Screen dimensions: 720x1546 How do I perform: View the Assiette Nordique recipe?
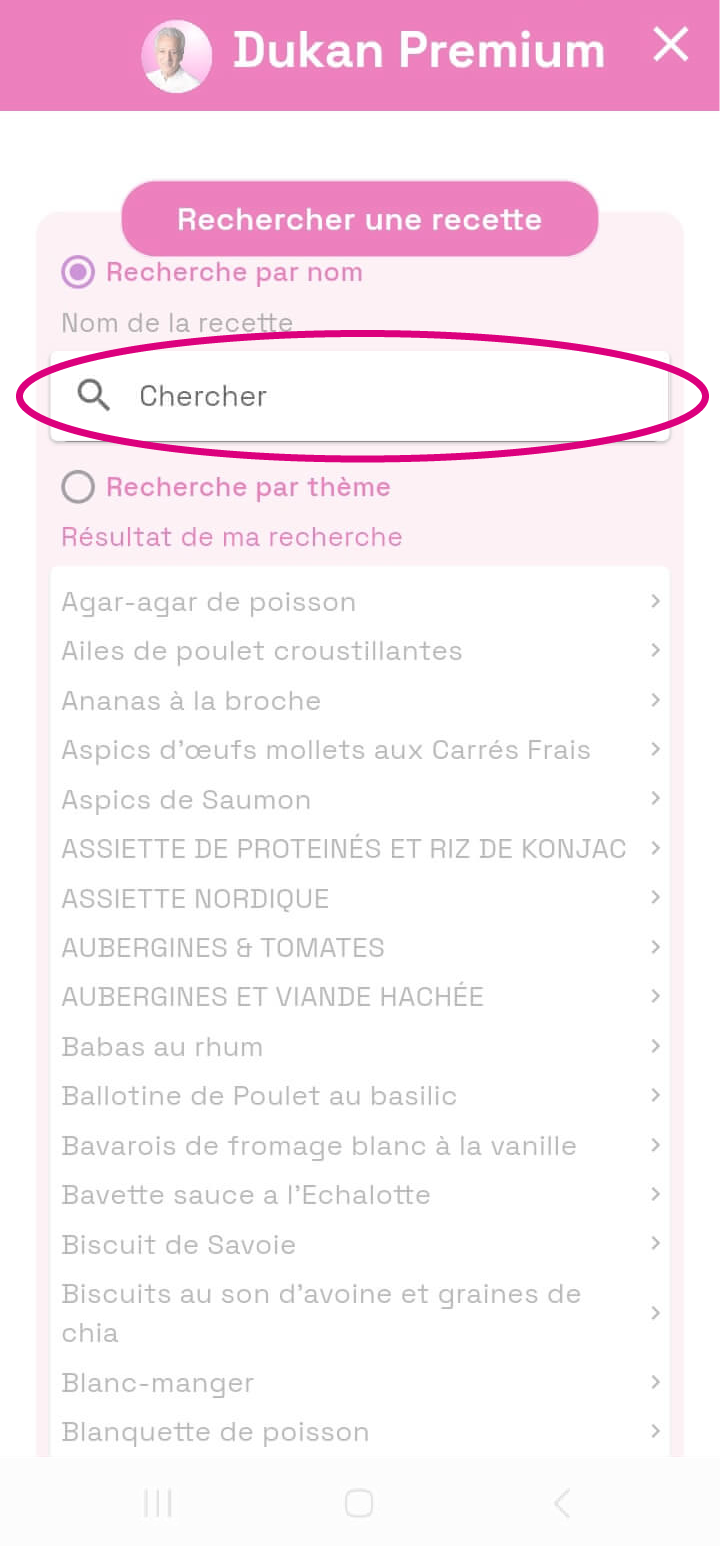coord(358,898)
